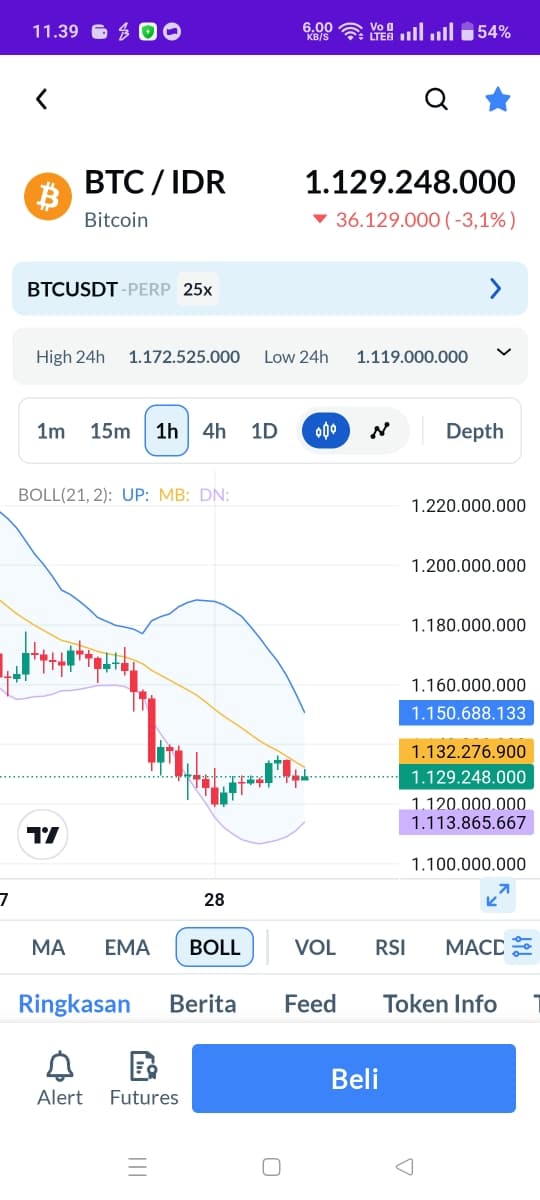Enable the MA indicator
The image size is (540, 1200).
49,947
